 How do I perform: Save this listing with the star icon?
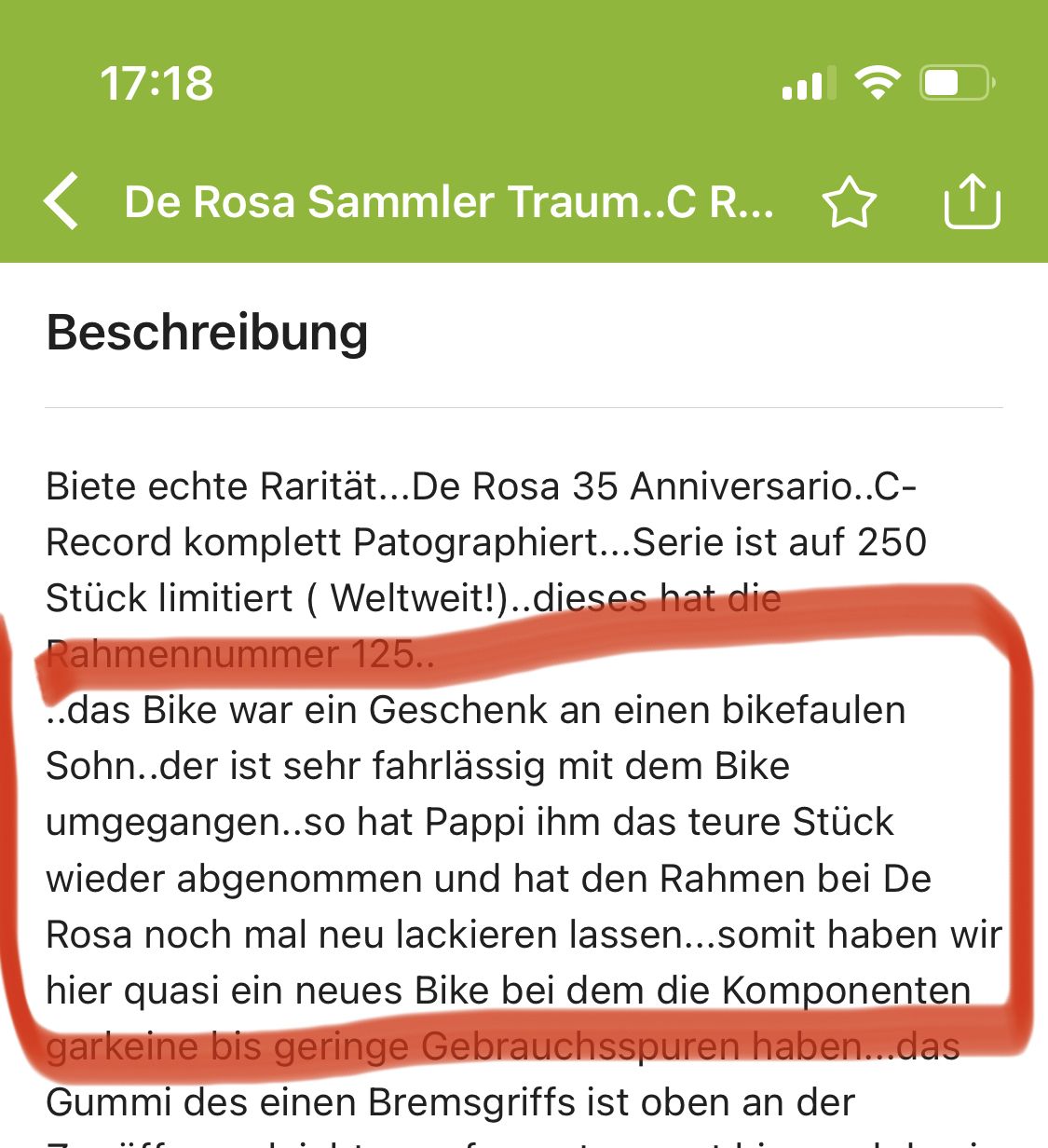coord(849,202)
